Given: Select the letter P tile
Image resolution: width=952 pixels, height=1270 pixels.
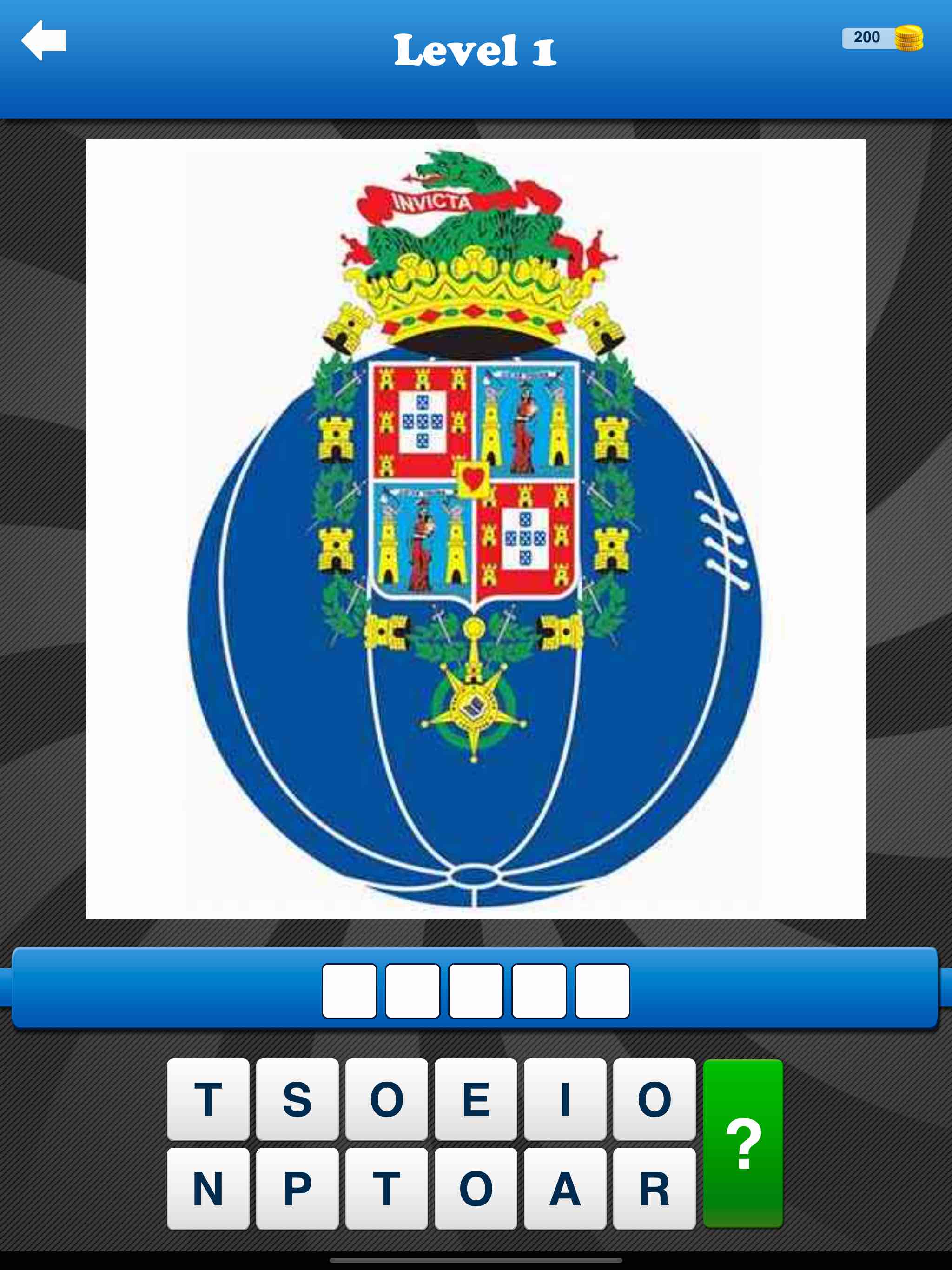Looking at the screenshot, I should (x=297, y=1189).
